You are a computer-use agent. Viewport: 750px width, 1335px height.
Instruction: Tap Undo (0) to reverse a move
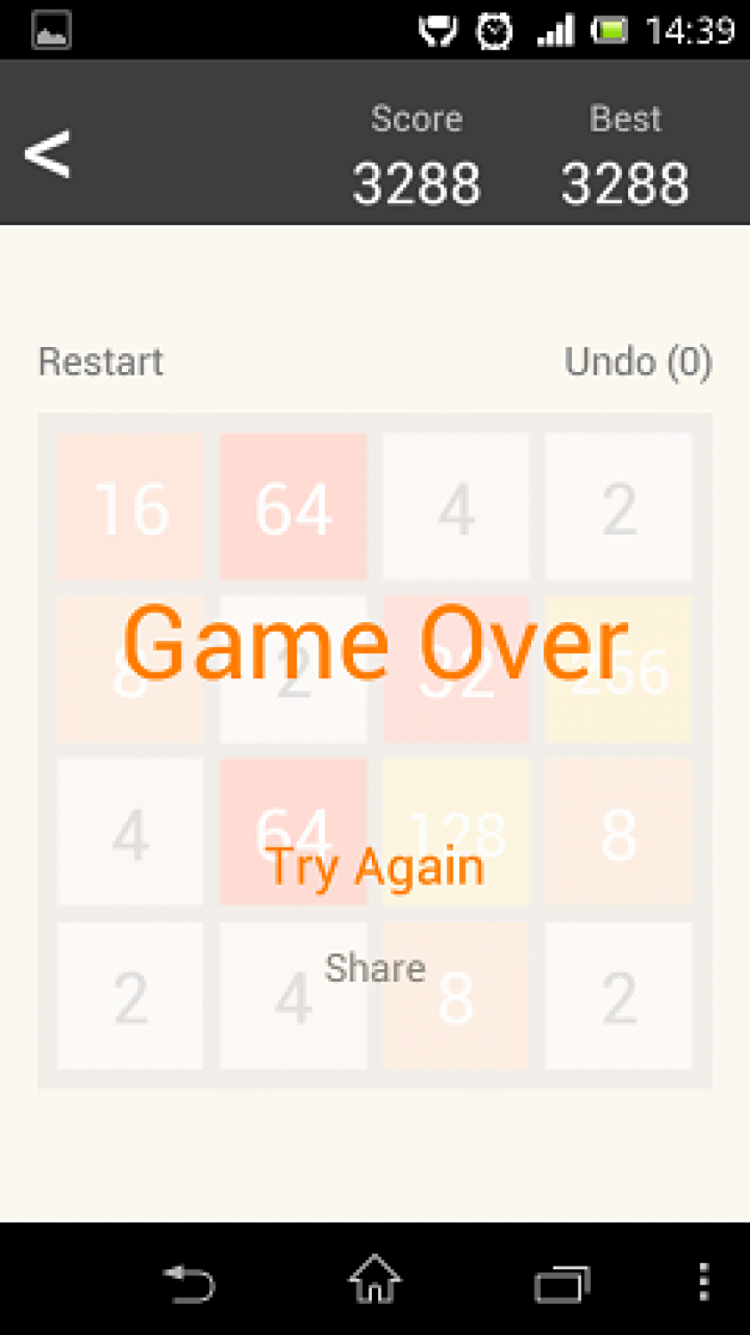pyautogui.click(x=638, y=362)
